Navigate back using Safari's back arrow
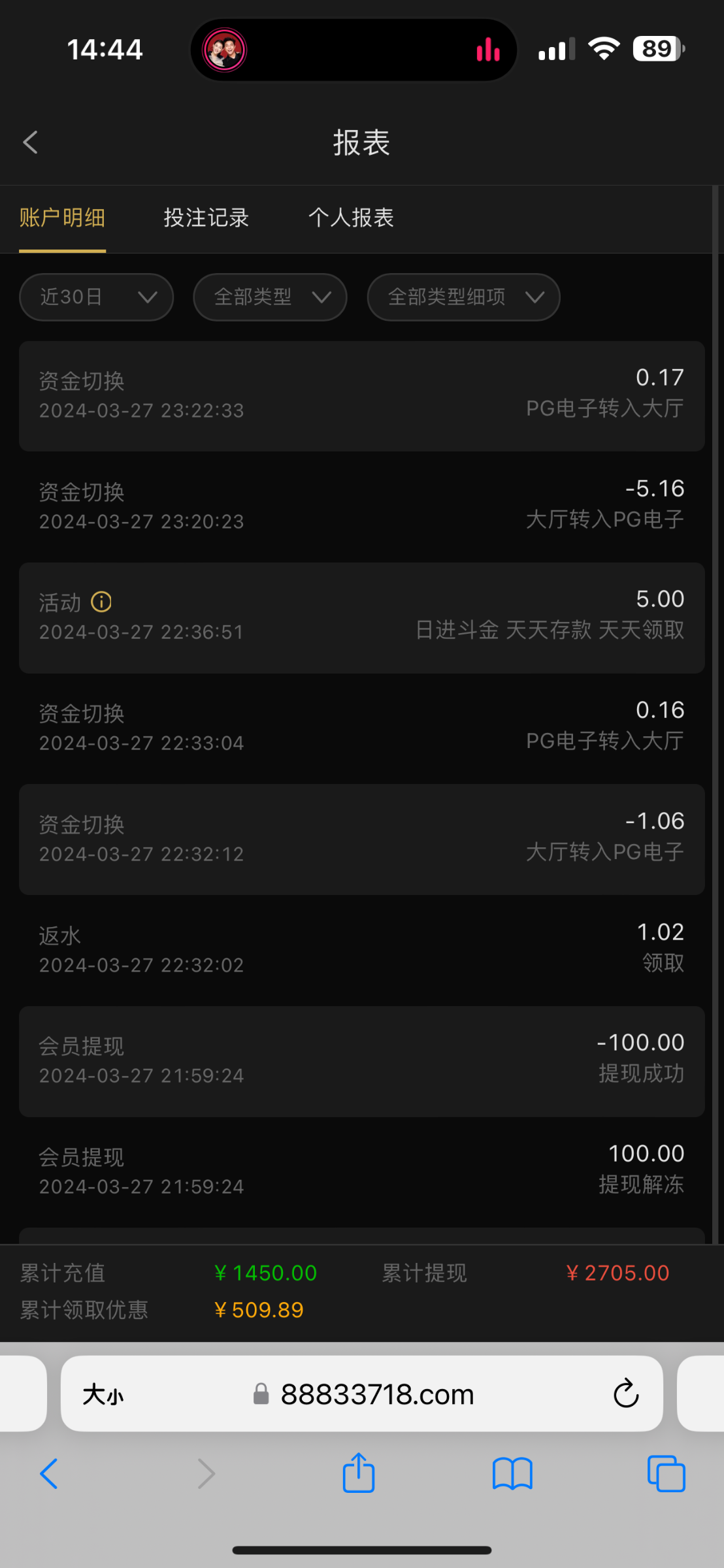Screen dimensions: 724x1568 49,1474
